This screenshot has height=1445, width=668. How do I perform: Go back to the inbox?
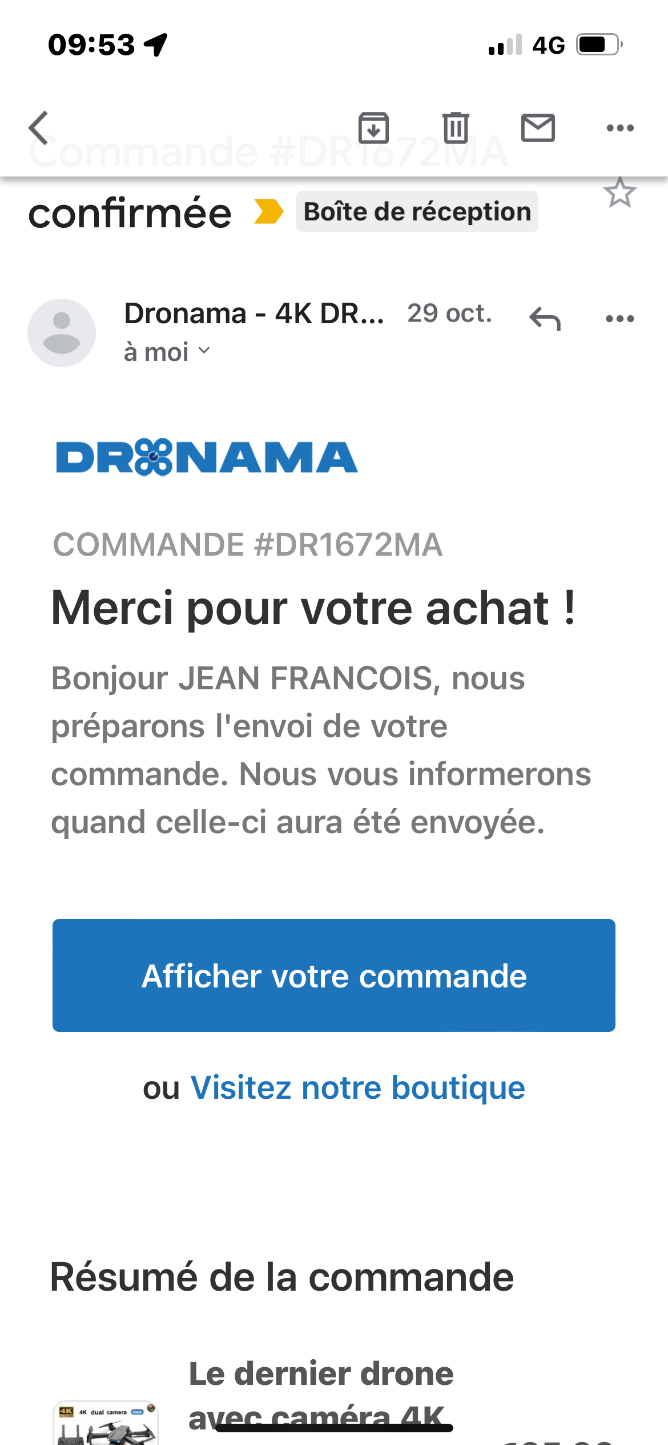38,128
